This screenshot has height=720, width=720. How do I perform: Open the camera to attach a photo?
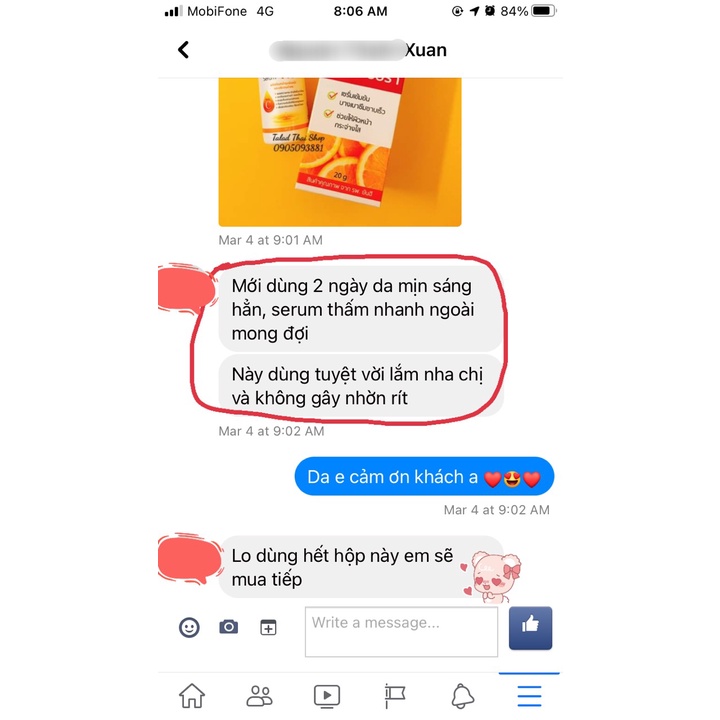229,627
